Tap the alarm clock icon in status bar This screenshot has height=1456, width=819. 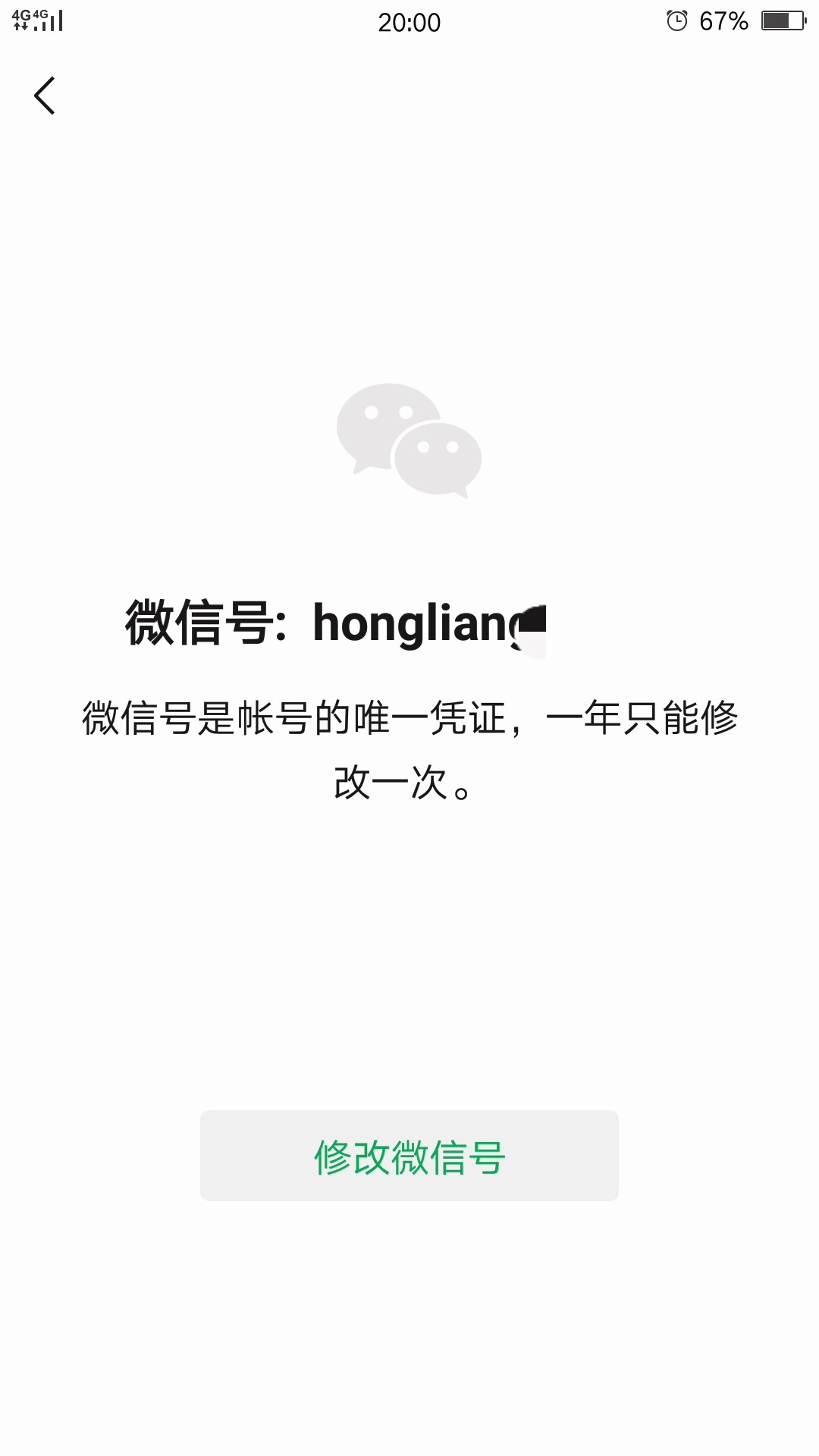[x=677, y=20]
